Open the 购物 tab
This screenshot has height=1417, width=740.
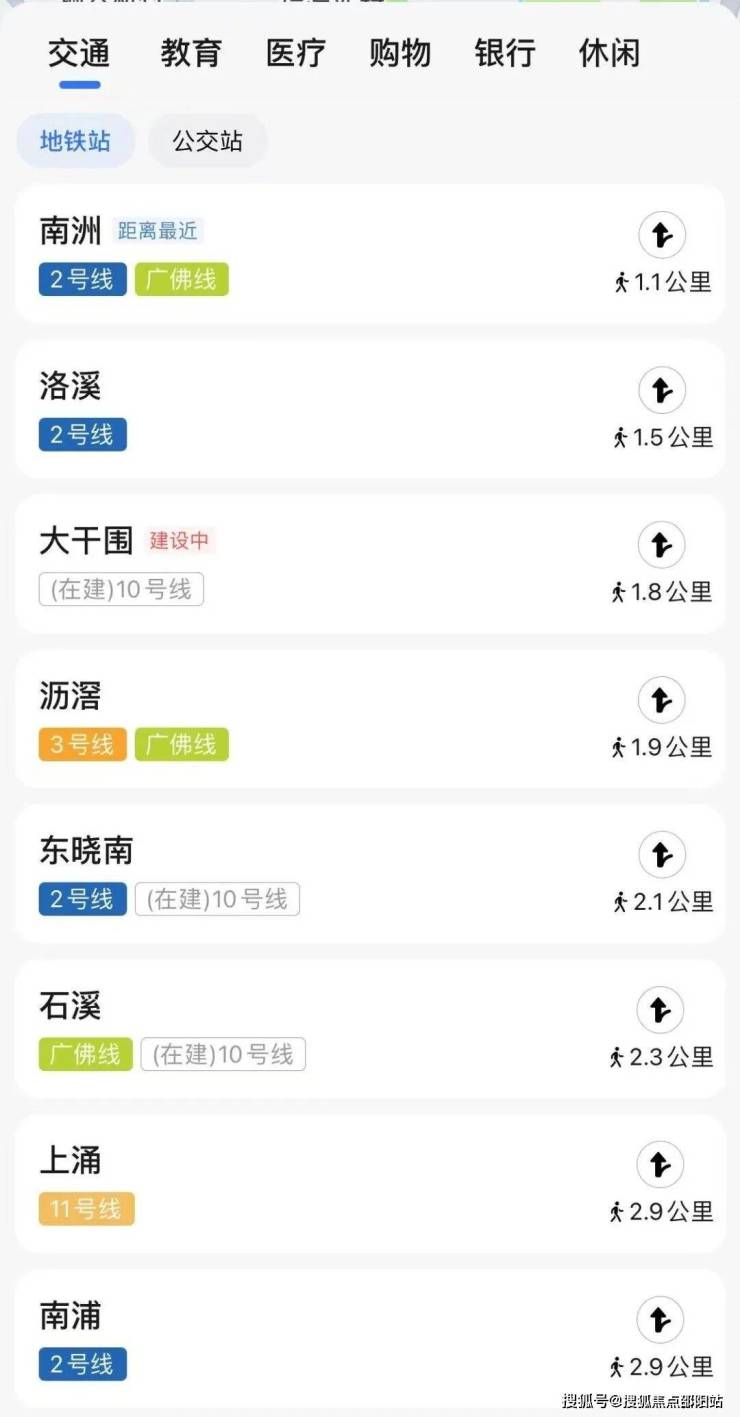click(400, 53)
